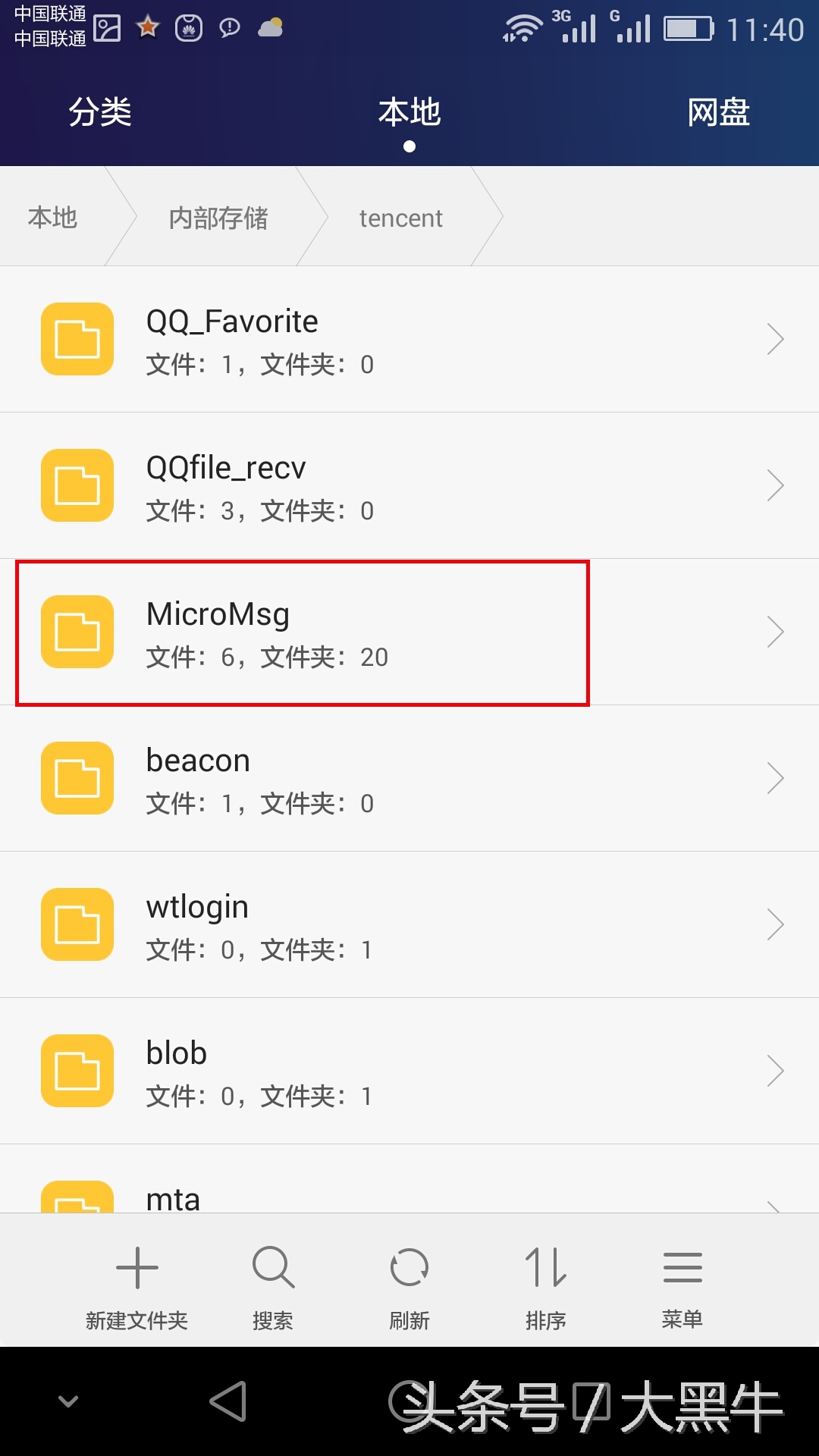The height and width of the screenshot is (1456, 819).
Task: Expand the beacon folder with right arrow
Action: (x=775, y=778)
